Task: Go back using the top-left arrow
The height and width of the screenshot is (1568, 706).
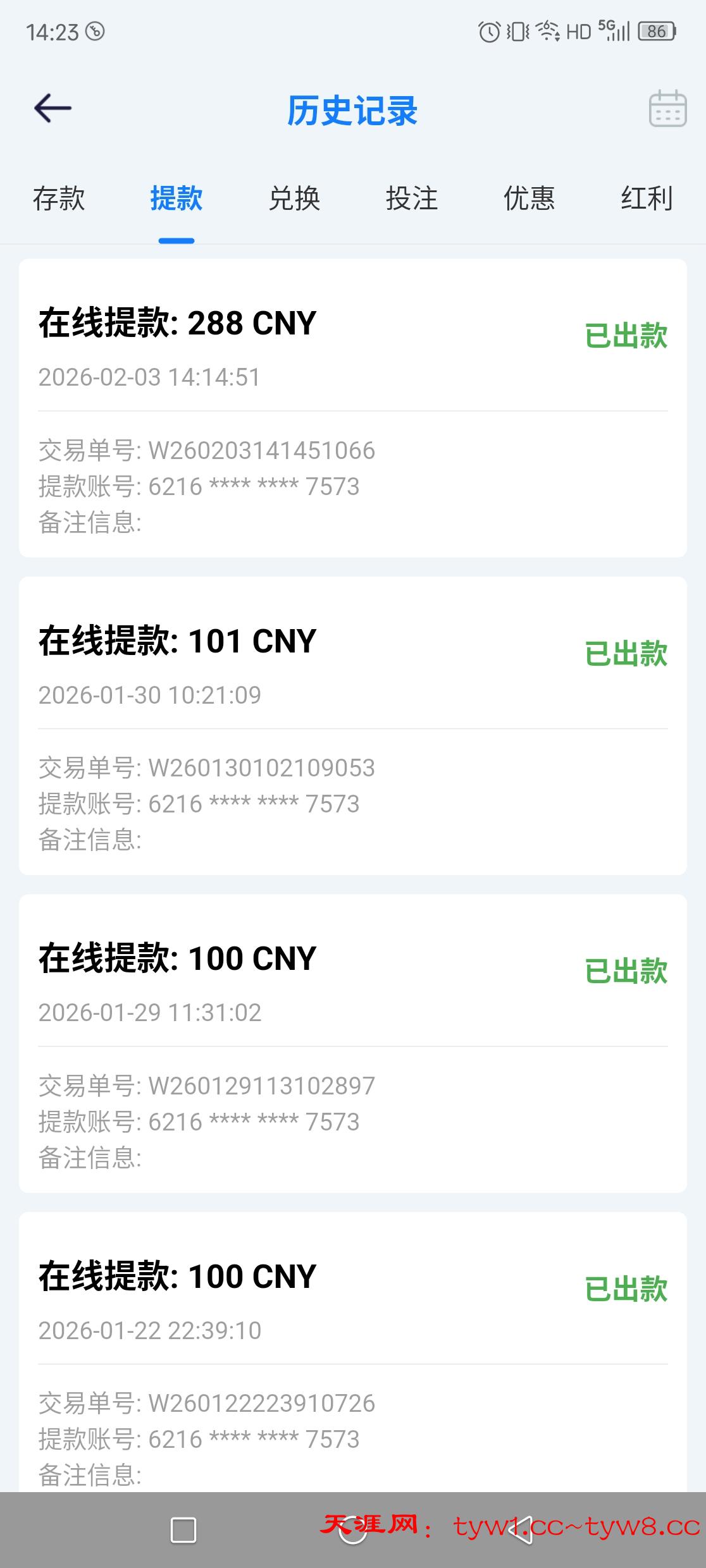Action: point(53,108)
